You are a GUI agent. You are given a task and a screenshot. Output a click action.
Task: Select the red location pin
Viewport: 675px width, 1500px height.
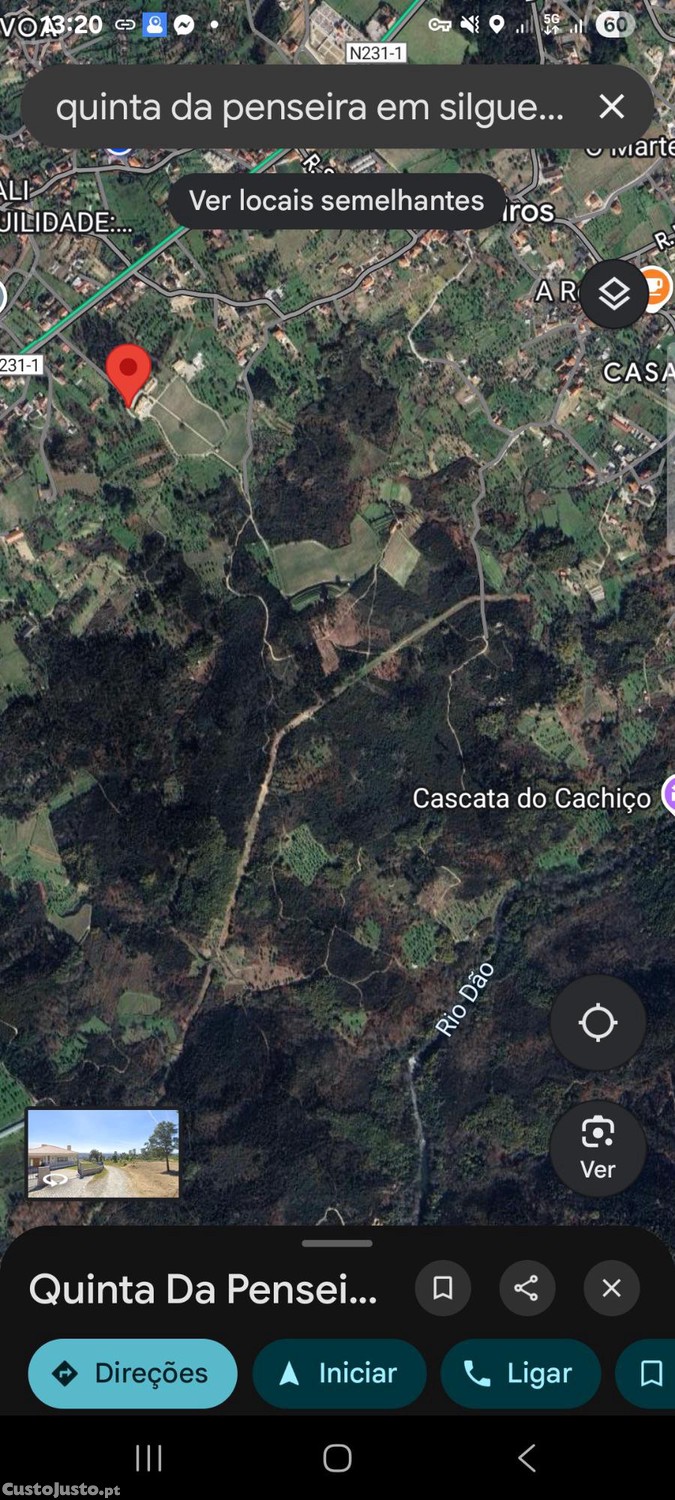(x=128, y=371)
